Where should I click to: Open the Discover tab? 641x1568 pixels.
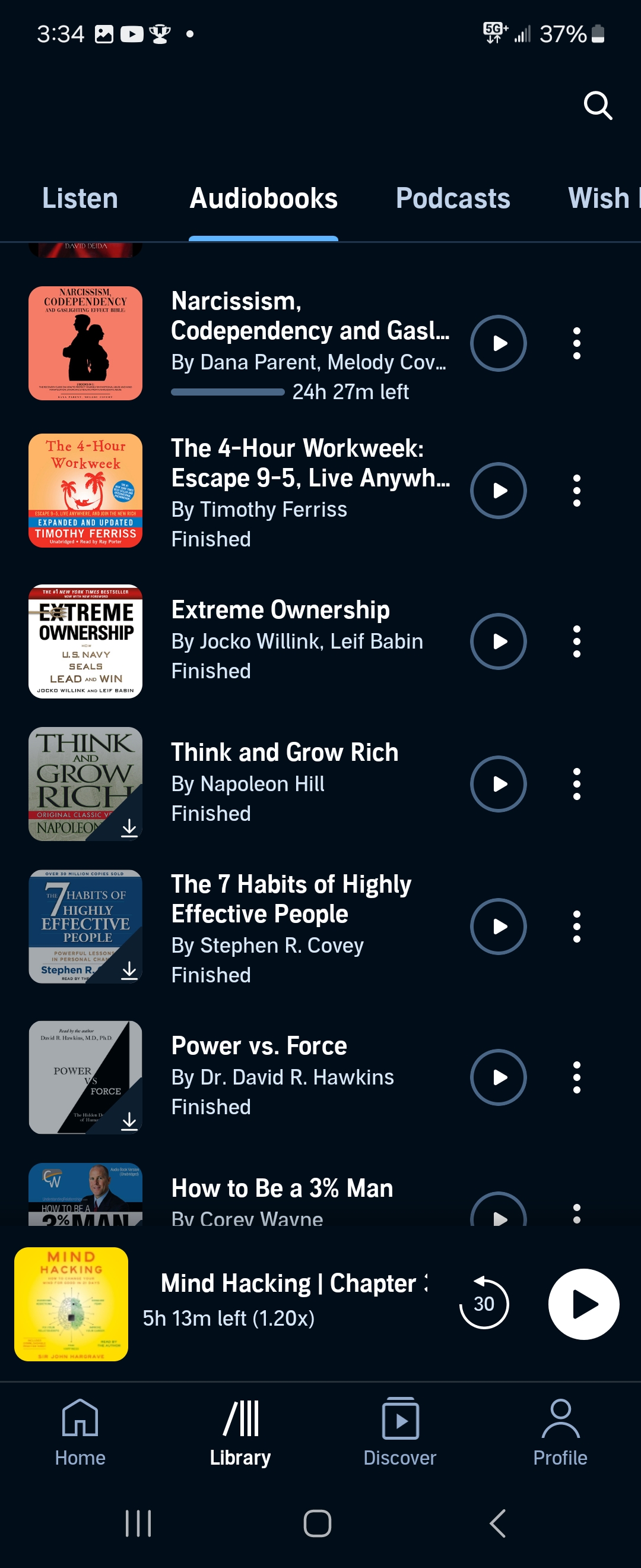coord(399,1433)
